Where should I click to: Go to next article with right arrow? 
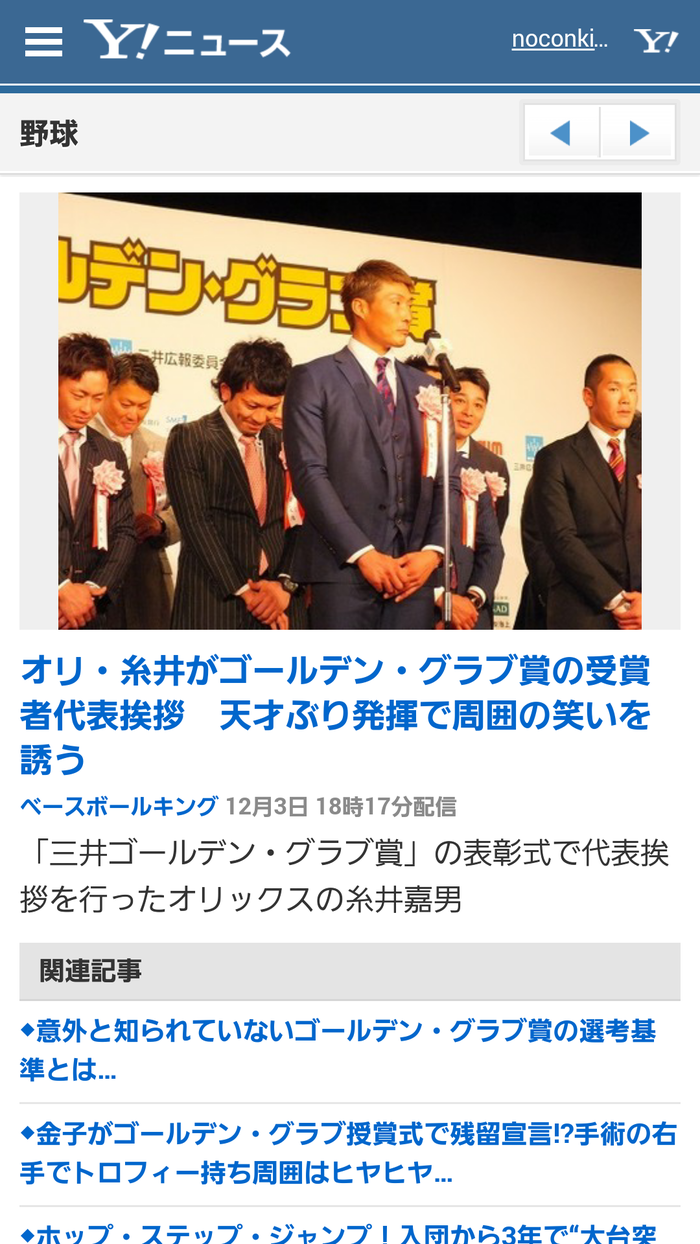(x=638, y=132)
